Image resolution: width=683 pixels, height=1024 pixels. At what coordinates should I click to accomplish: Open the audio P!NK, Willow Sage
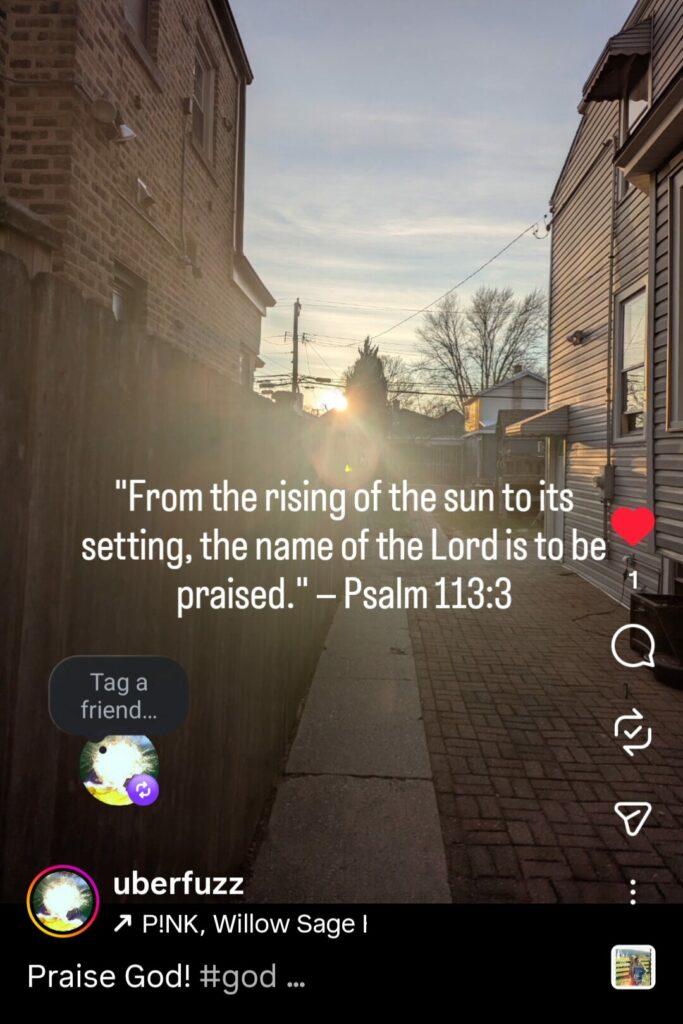click(240, 925)
